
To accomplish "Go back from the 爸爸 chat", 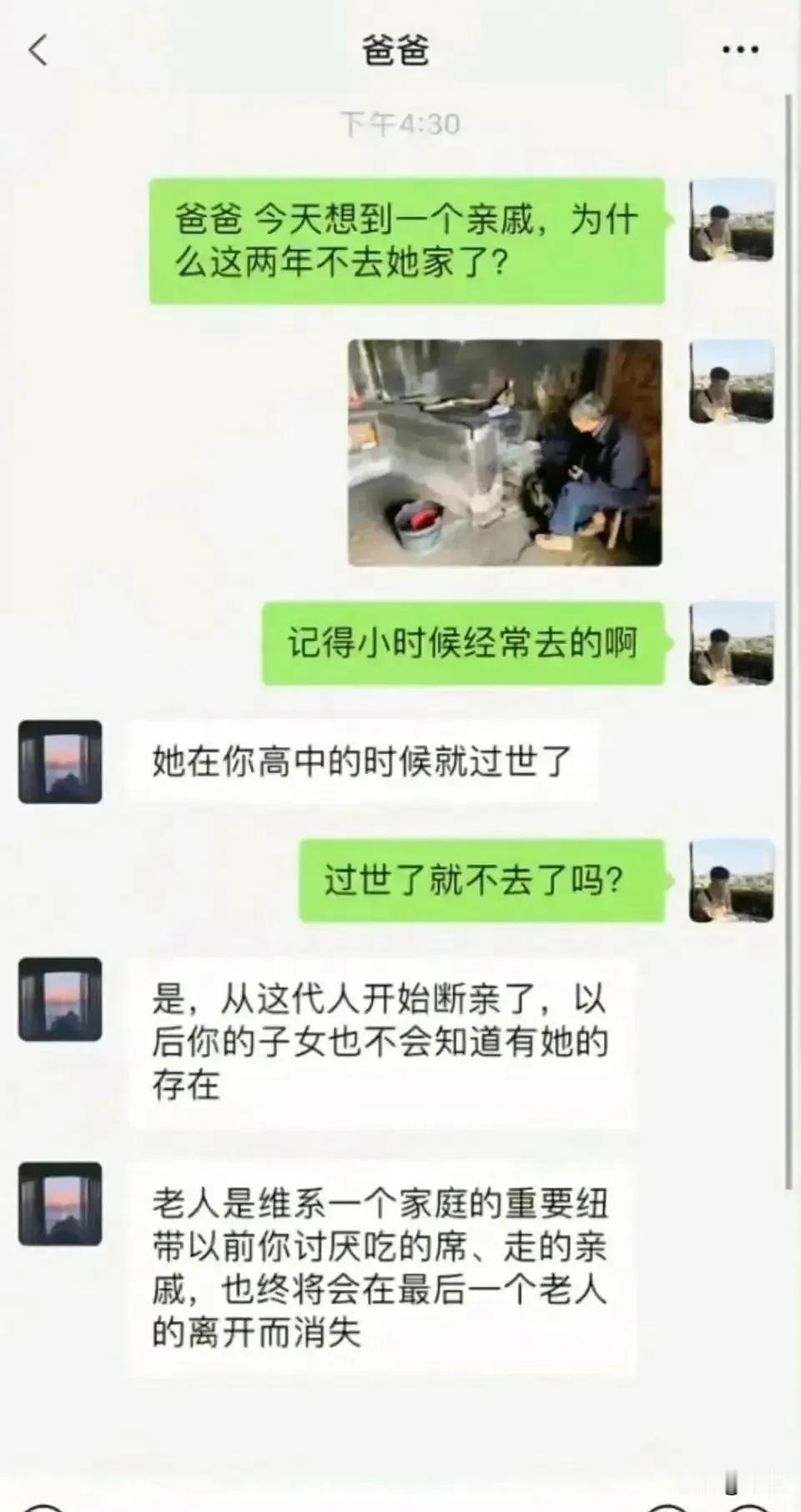I will [x=38, y=50].
